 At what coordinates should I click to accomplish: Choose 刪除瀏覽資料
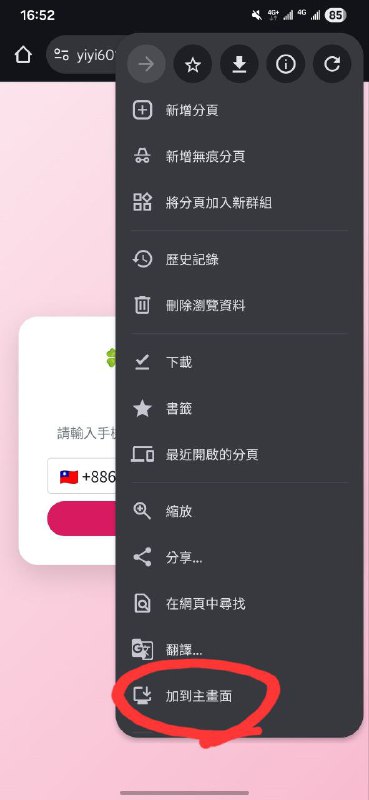(239, 306)
